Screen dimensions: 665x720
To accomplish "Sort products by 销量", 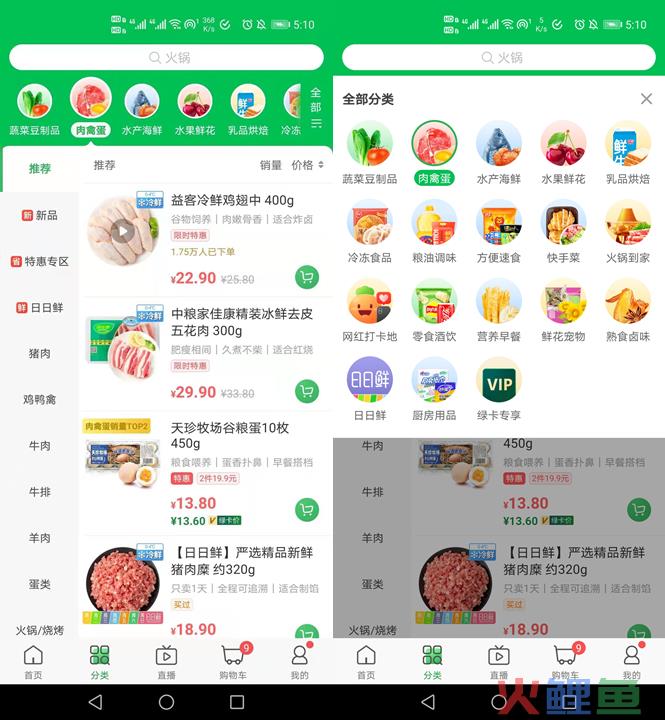I will [271, 165].
